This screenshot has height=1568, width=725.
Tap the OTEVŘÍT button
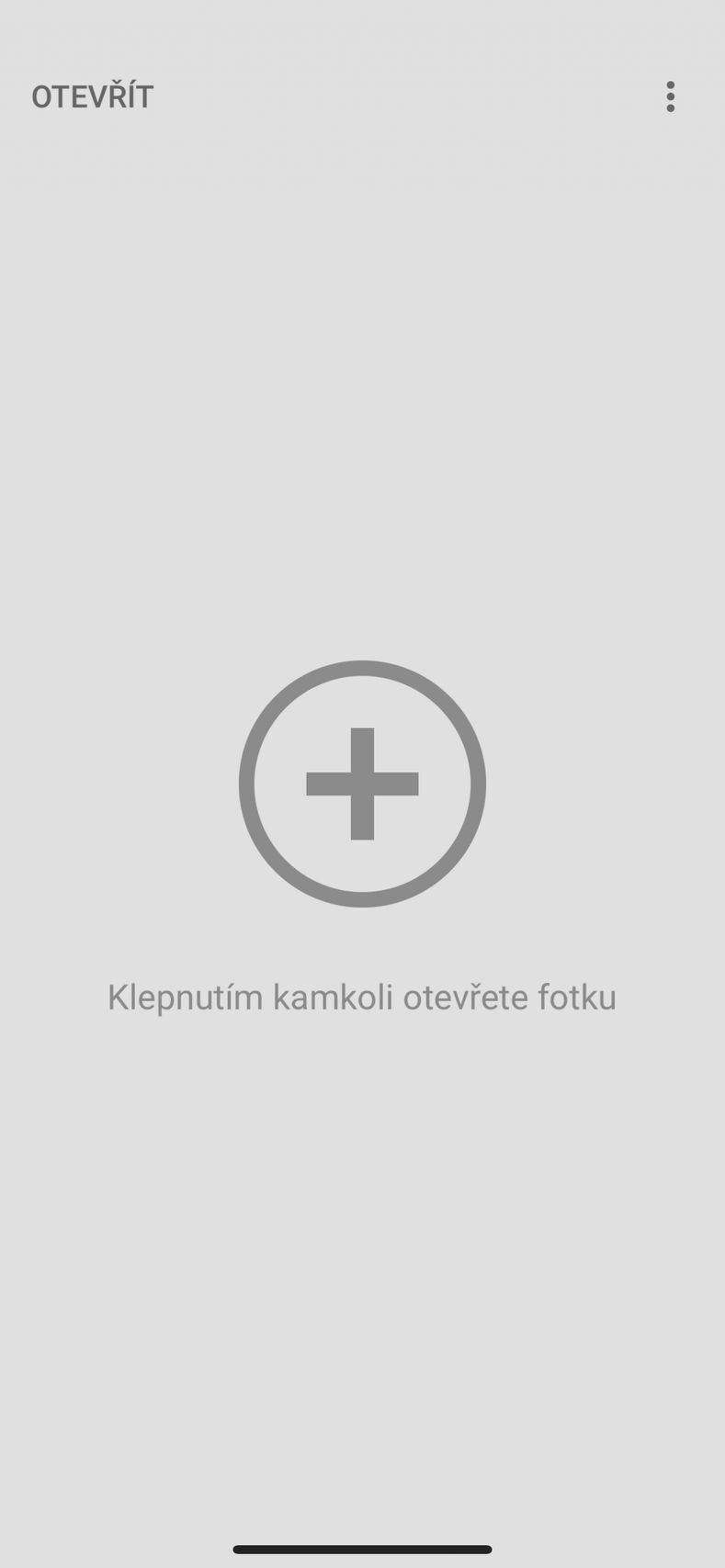tap(92, 96)
